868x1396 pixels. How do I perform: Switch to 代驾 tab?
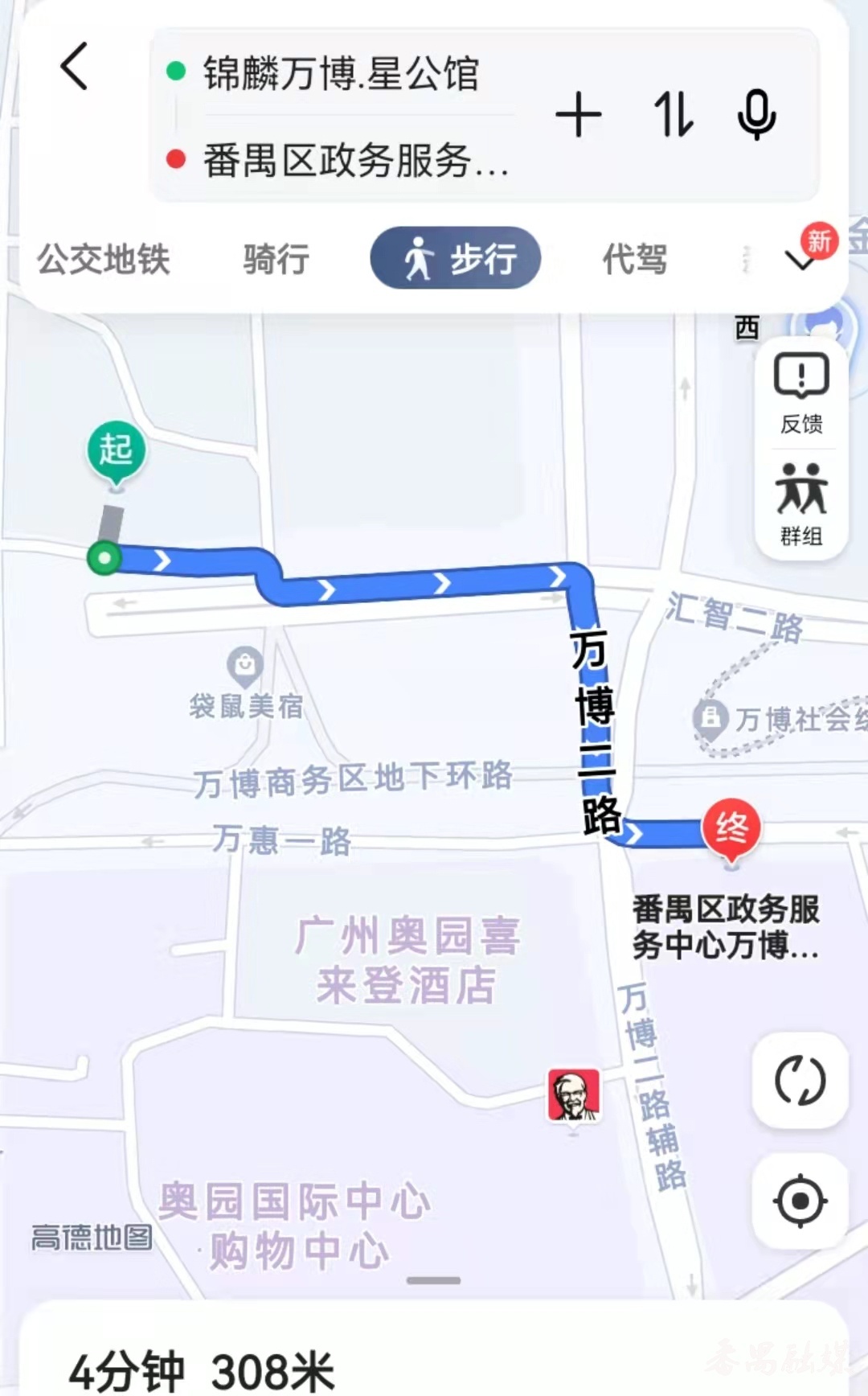[x=635, y=260]
